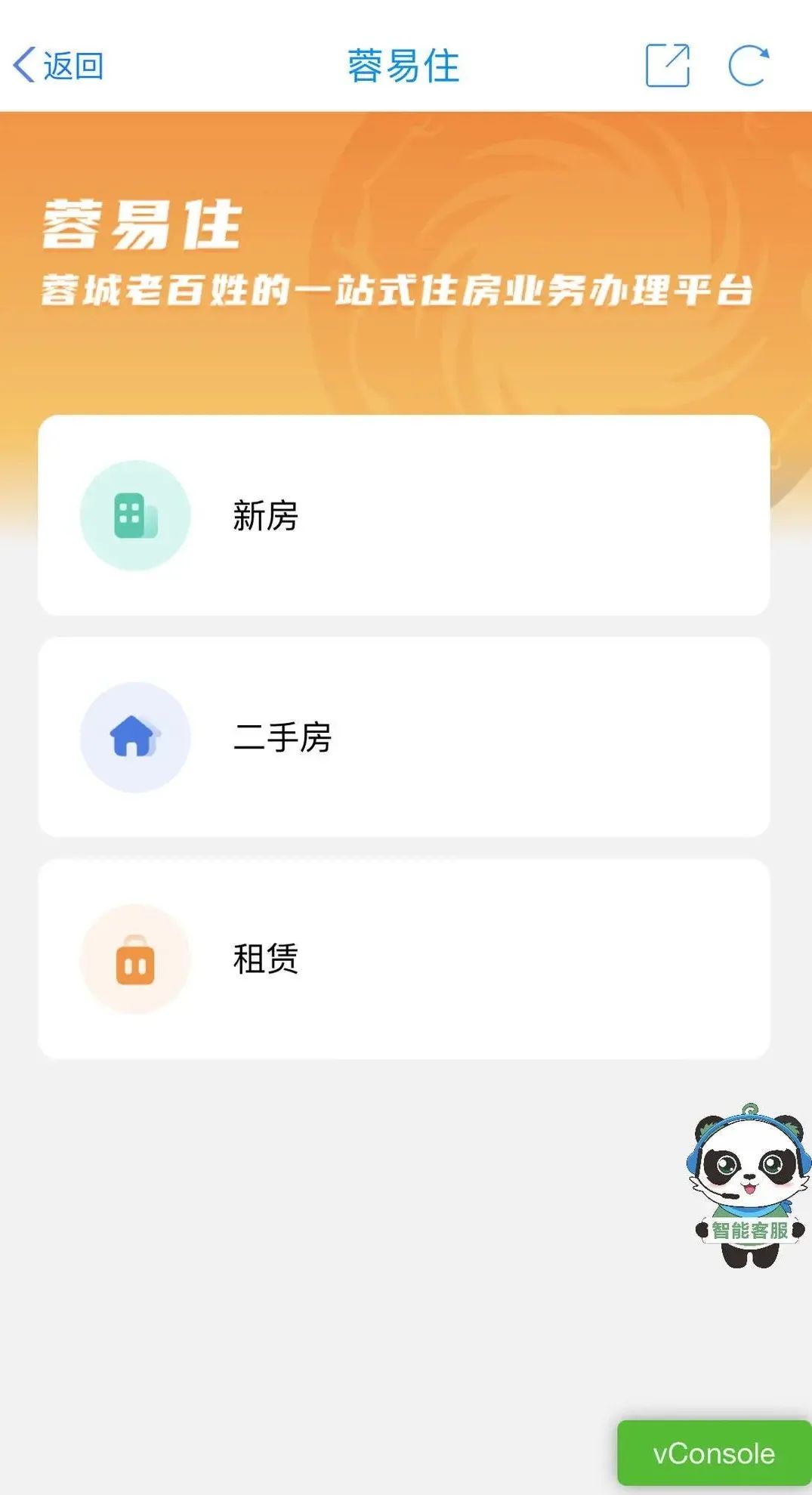812x1495 pixels.
Task: Refresh the page
Action: pos(749,66)
